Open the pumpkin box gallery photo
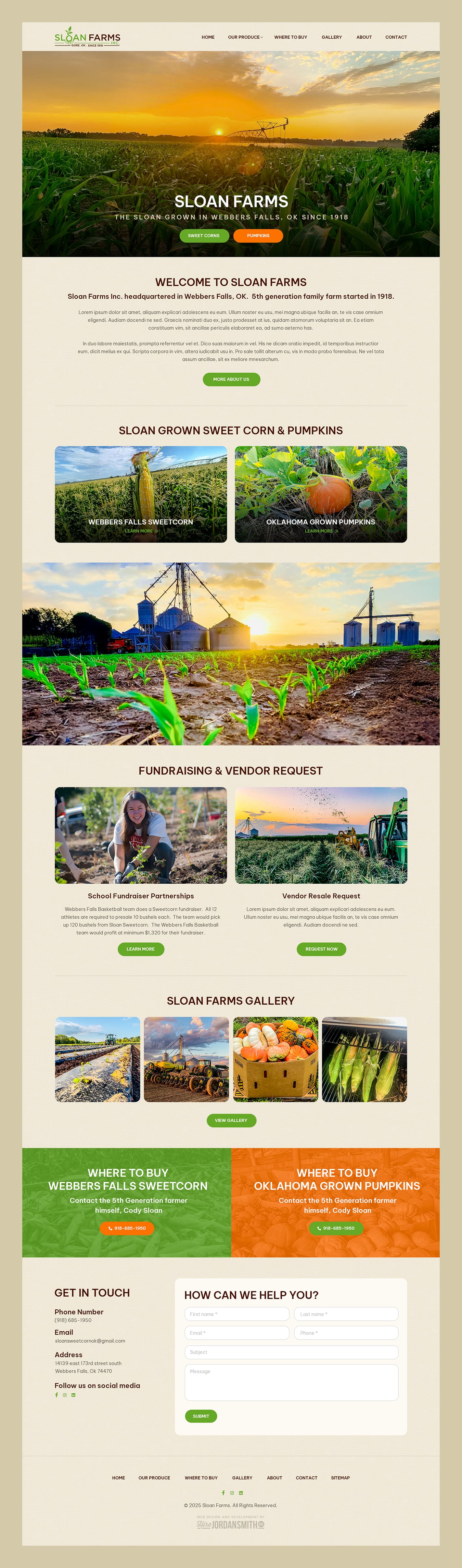The image size is (462, 1568). (x=275, y=1059)
